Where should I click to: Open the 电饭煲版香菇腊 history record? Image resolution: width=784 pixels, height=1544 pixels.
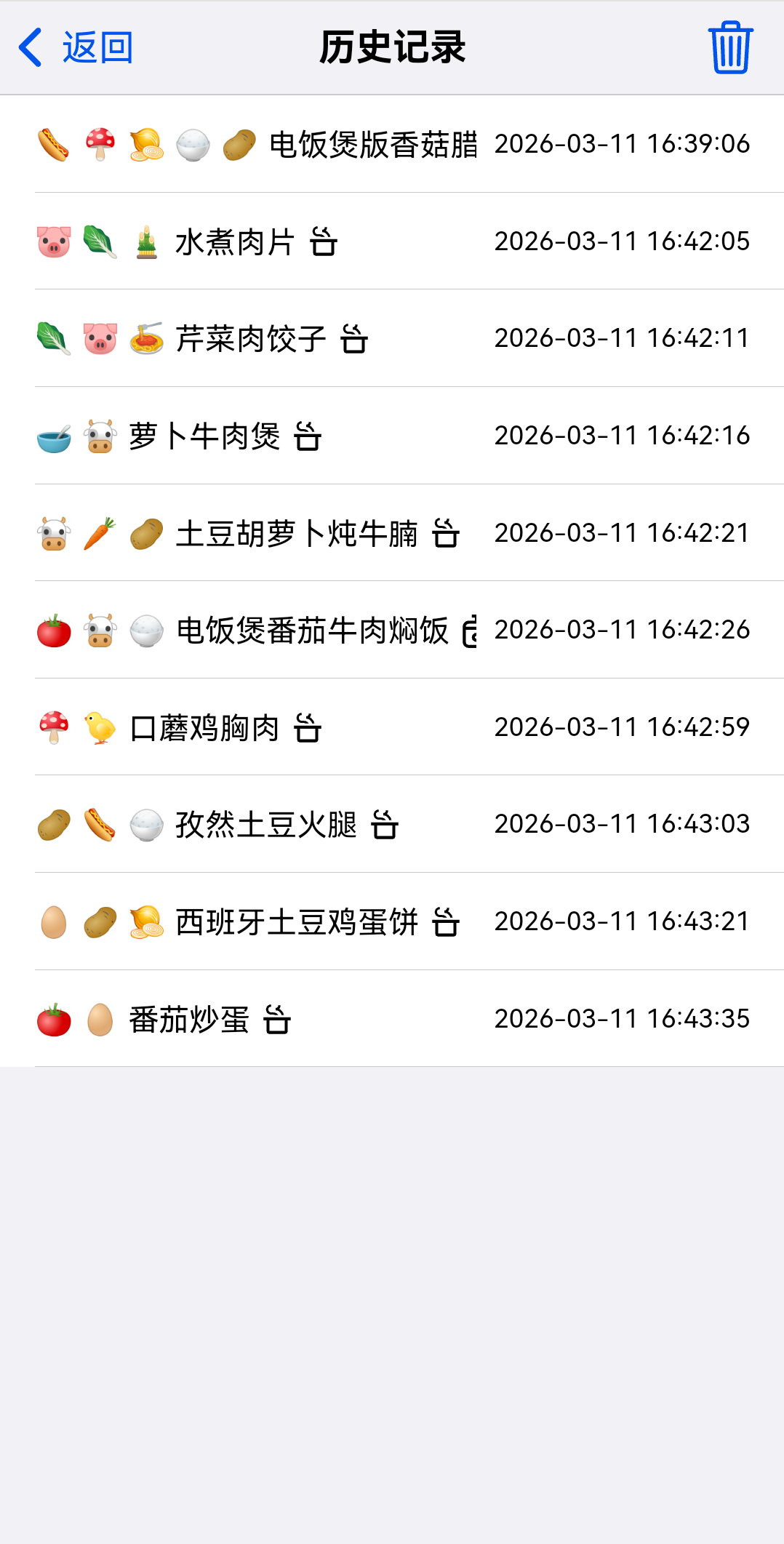pos(372,144)
